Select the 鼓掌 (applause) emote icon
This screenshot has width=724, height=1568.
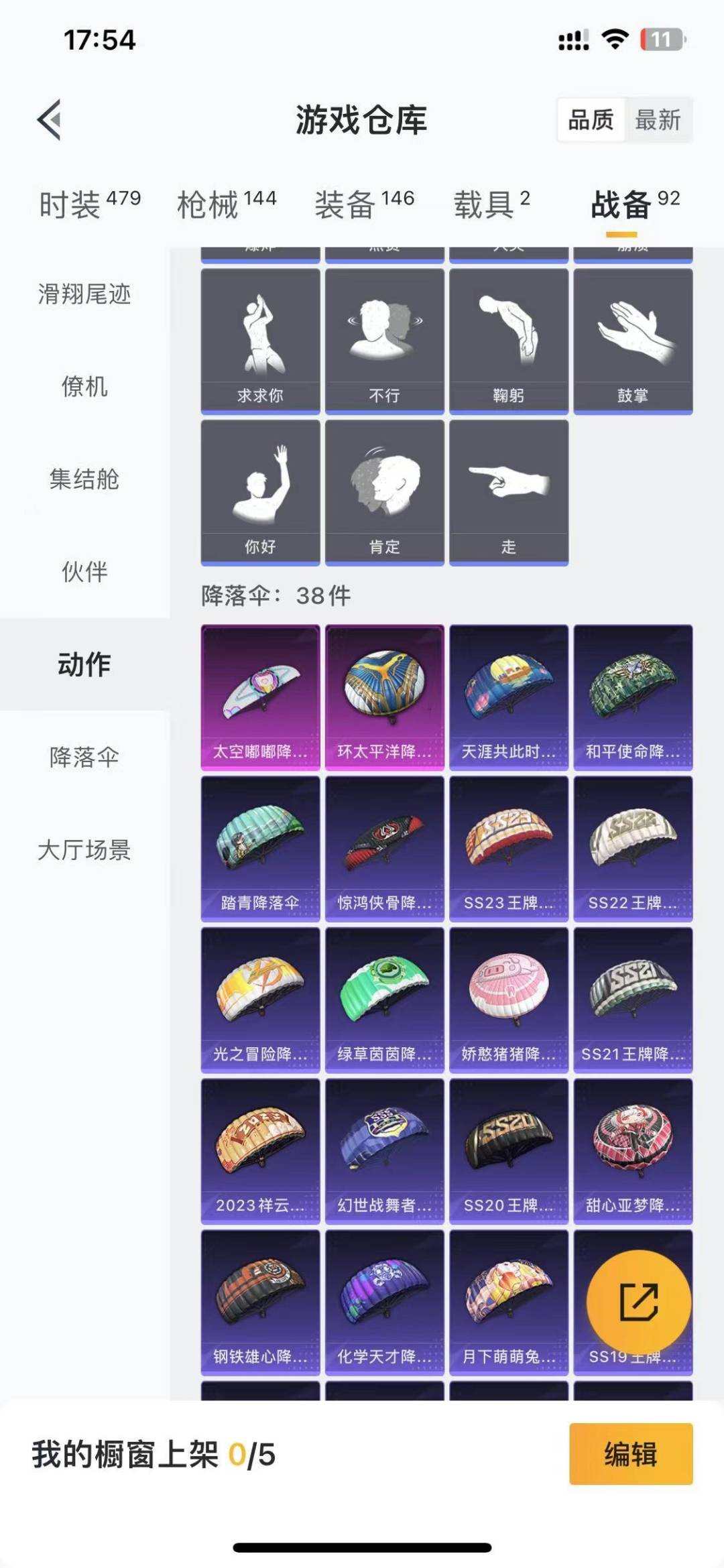pos(633,339)
